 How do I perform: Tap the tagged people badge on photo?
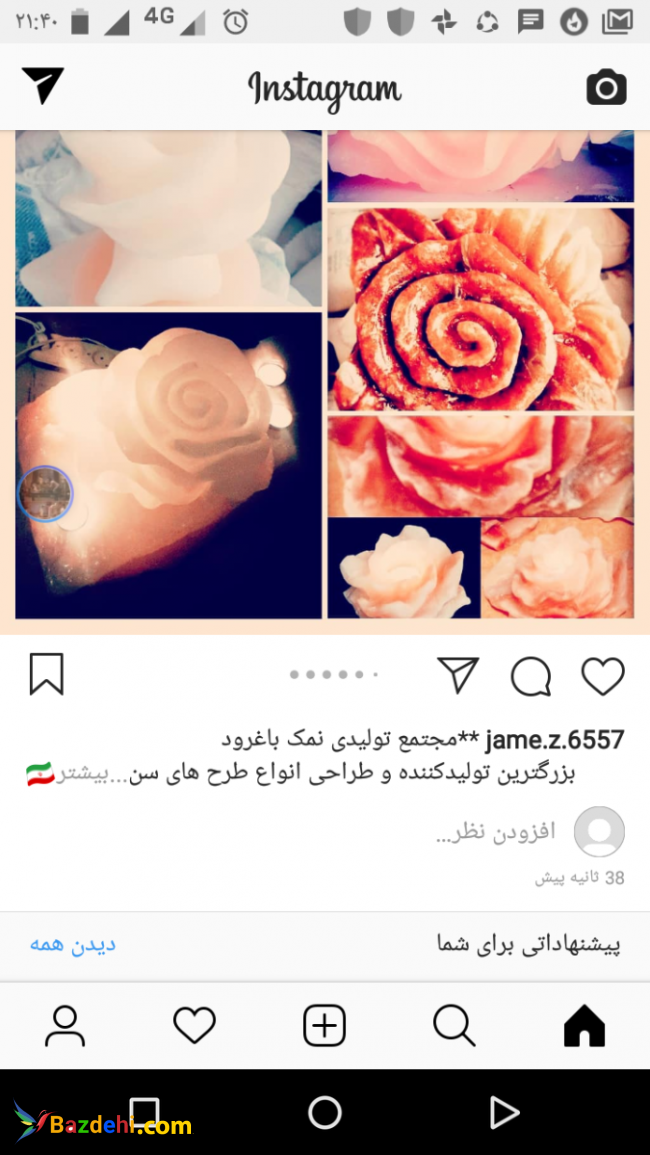[45, 493]
